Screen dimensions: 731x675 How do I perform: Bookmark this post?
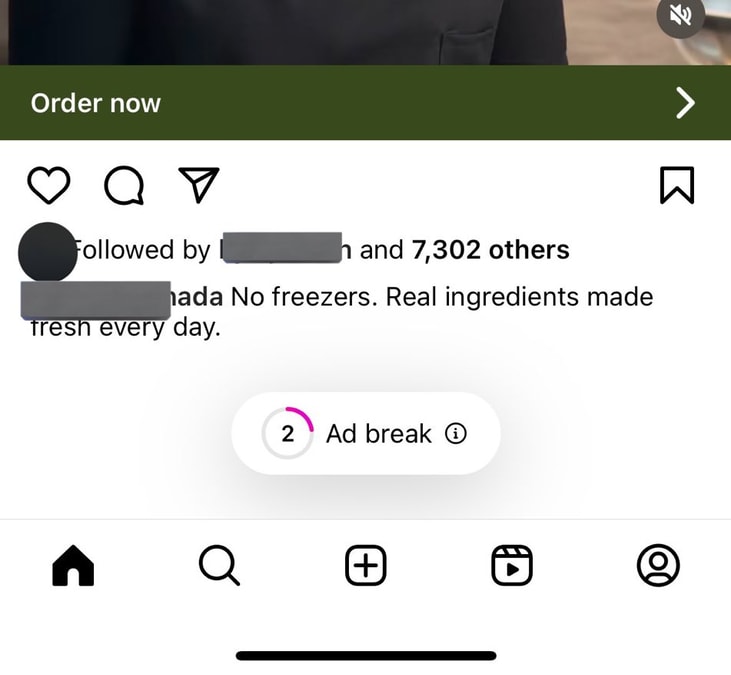[x=677, y=185]
